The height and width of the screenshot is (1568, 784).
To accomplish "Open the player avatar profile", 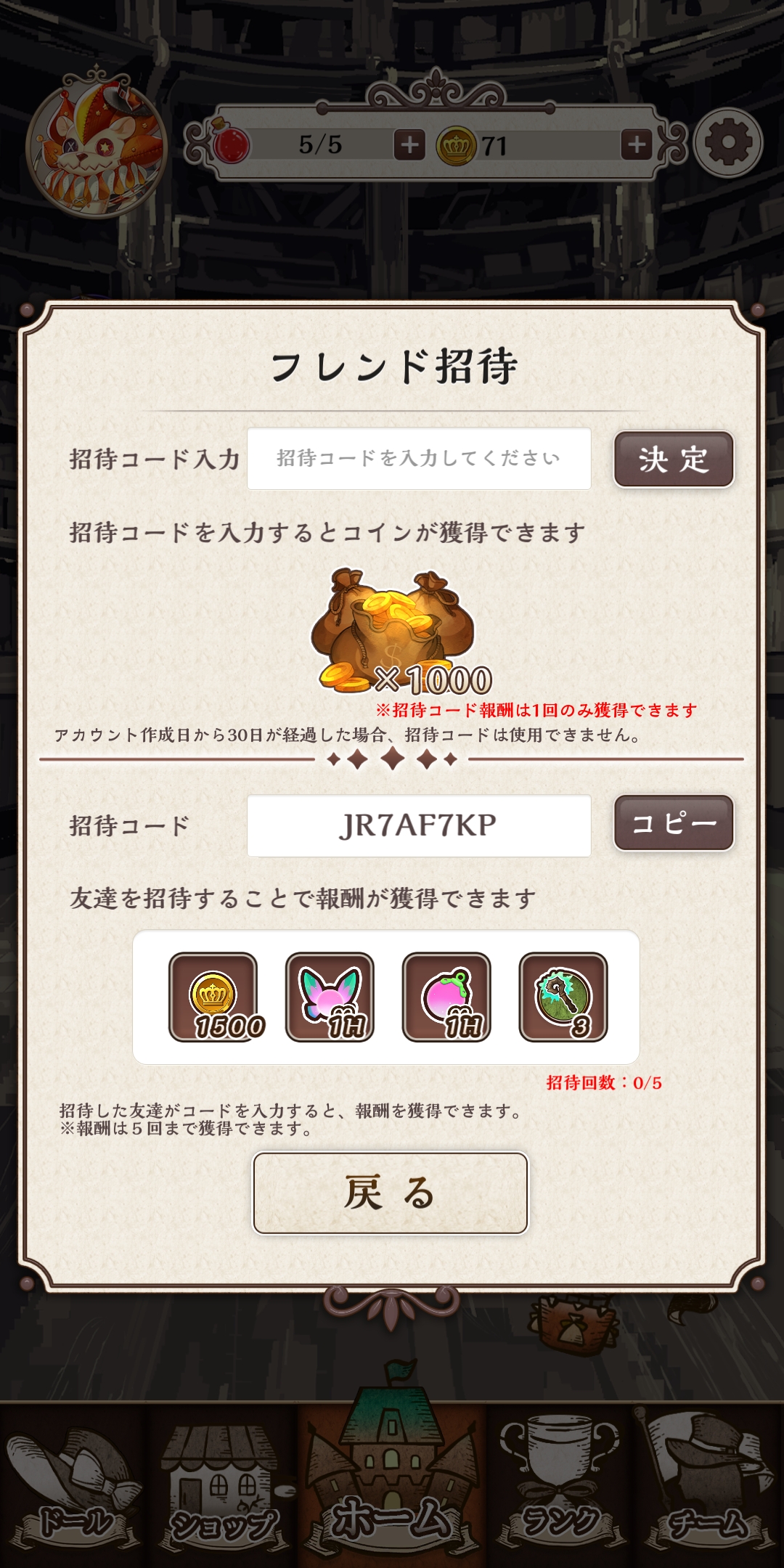I will pyautogui.click(x=97, y=145).
